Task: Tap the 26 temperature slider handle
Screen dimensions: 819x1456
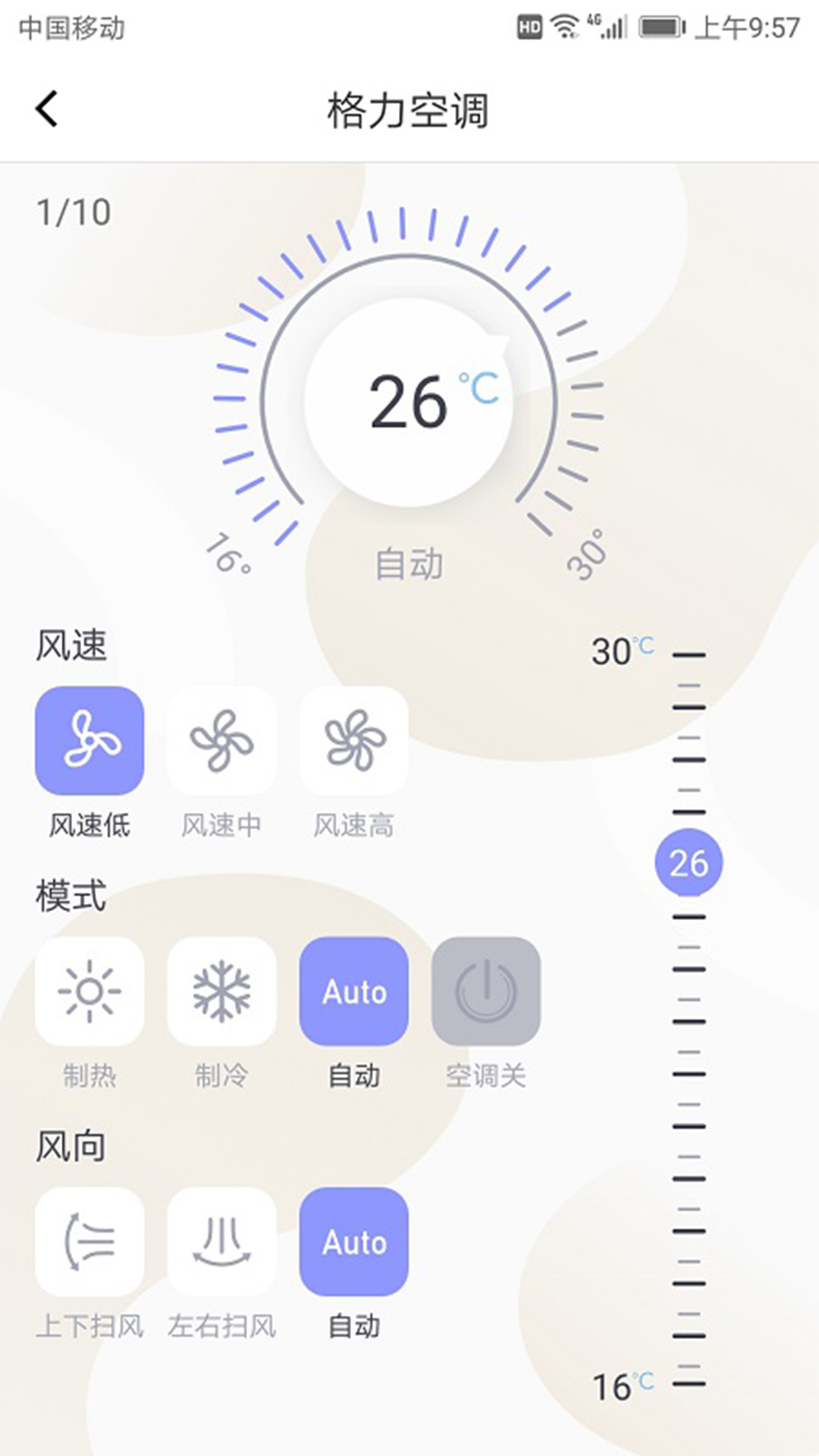Action: click(689, 862)
